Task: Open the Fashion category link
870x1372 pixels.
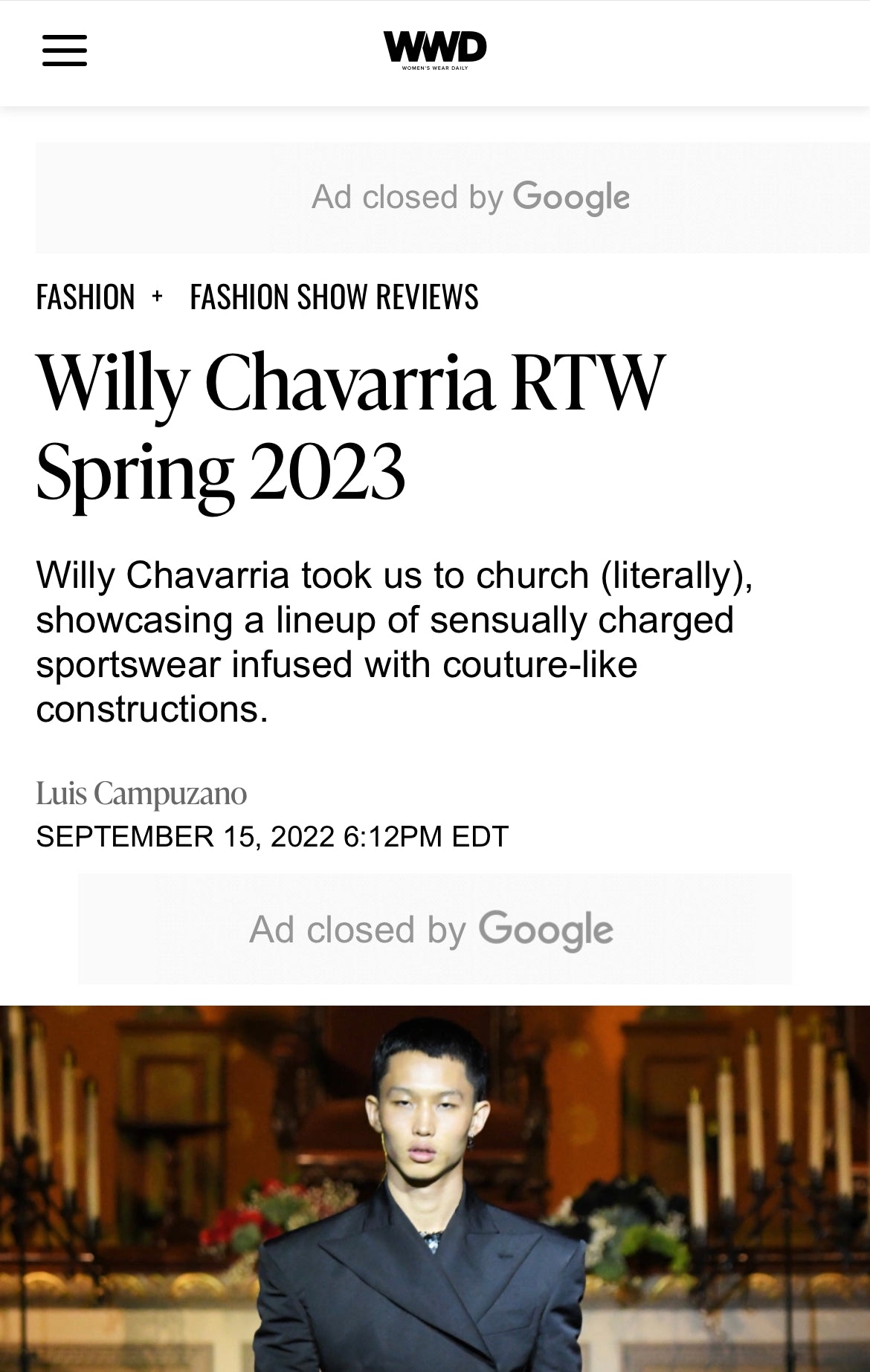Action: click(86, 297)
